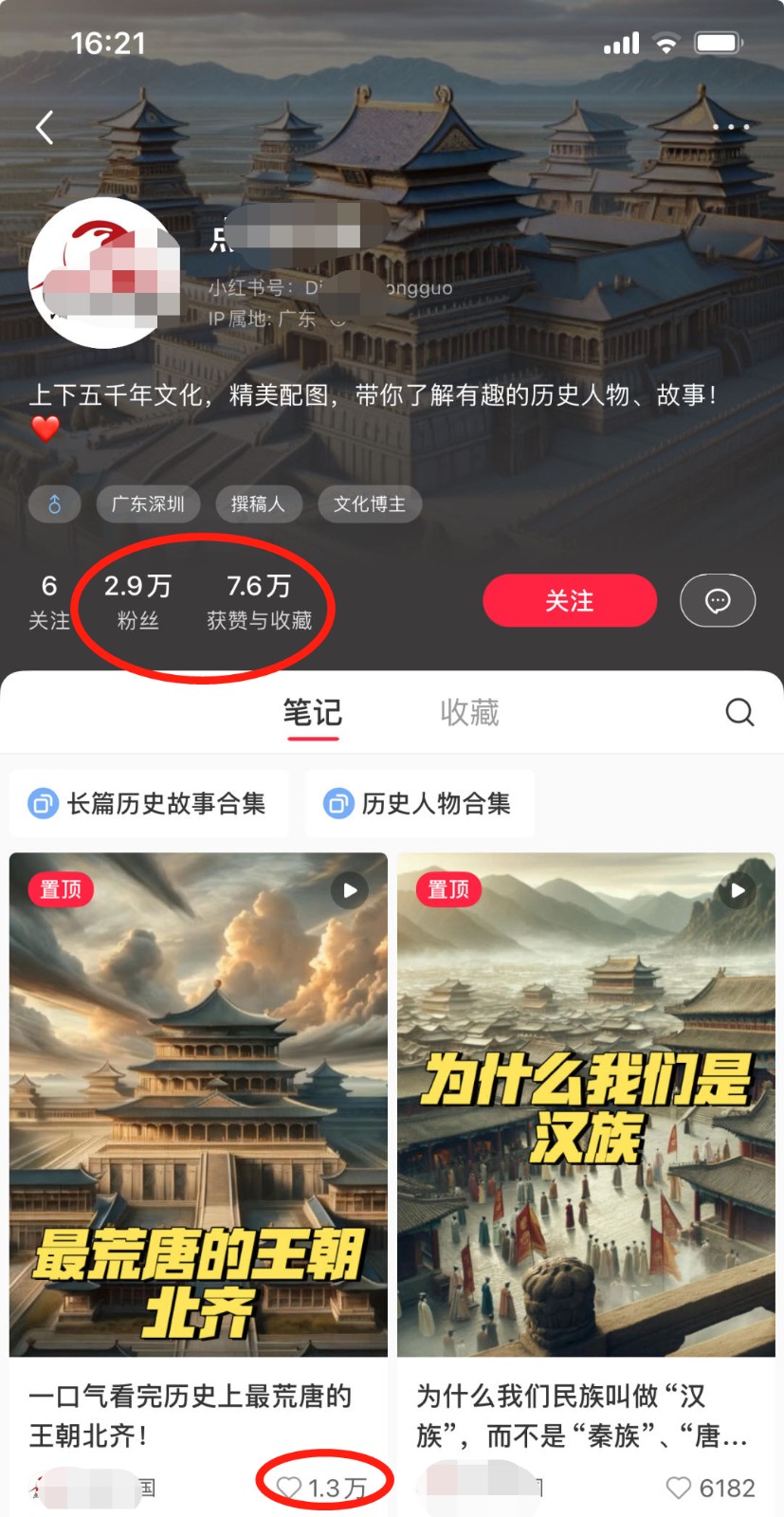Tap the 文化博主 tag chip

click(369, 503)
